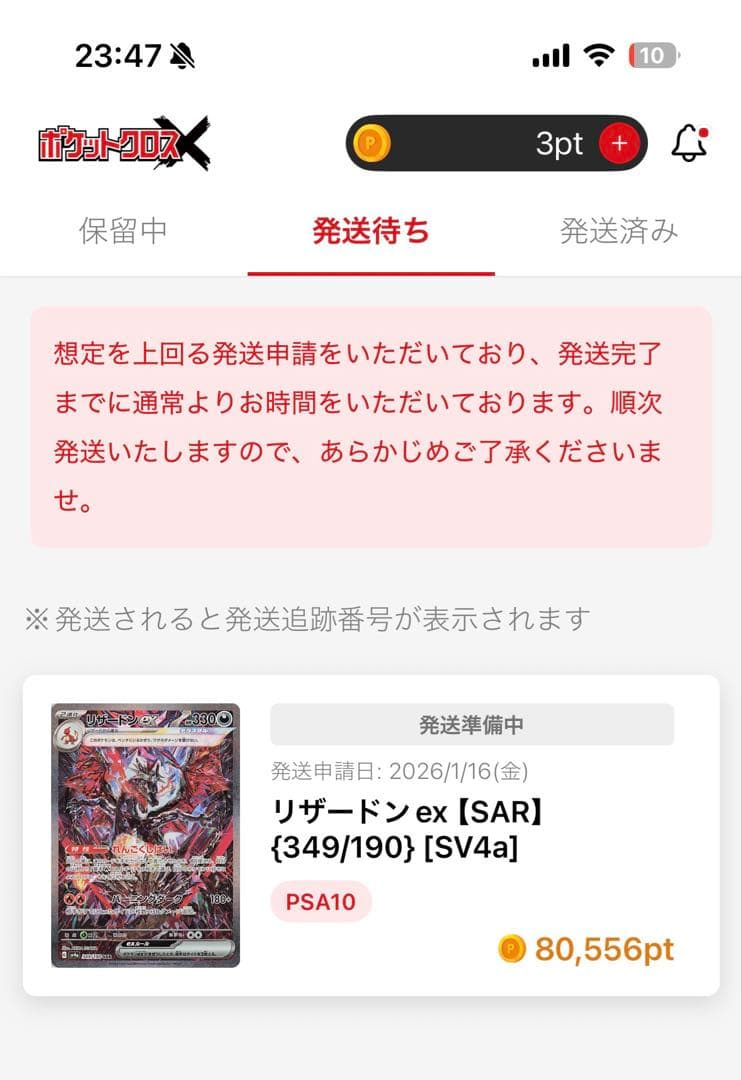Tap the cellular signal bars icon

coord(549,54)
